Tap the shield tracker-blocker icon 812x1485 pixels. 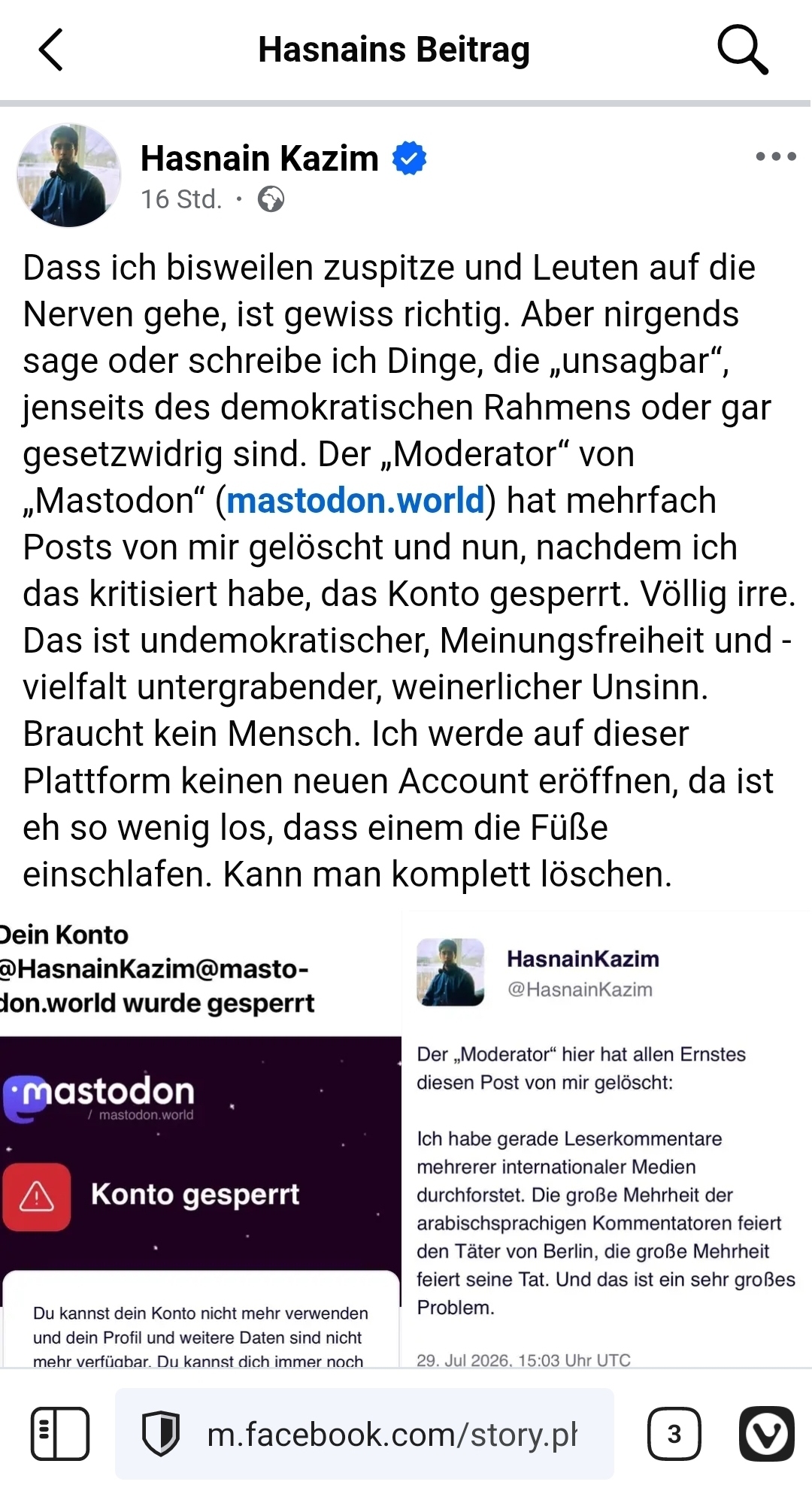click(161, 1434)
